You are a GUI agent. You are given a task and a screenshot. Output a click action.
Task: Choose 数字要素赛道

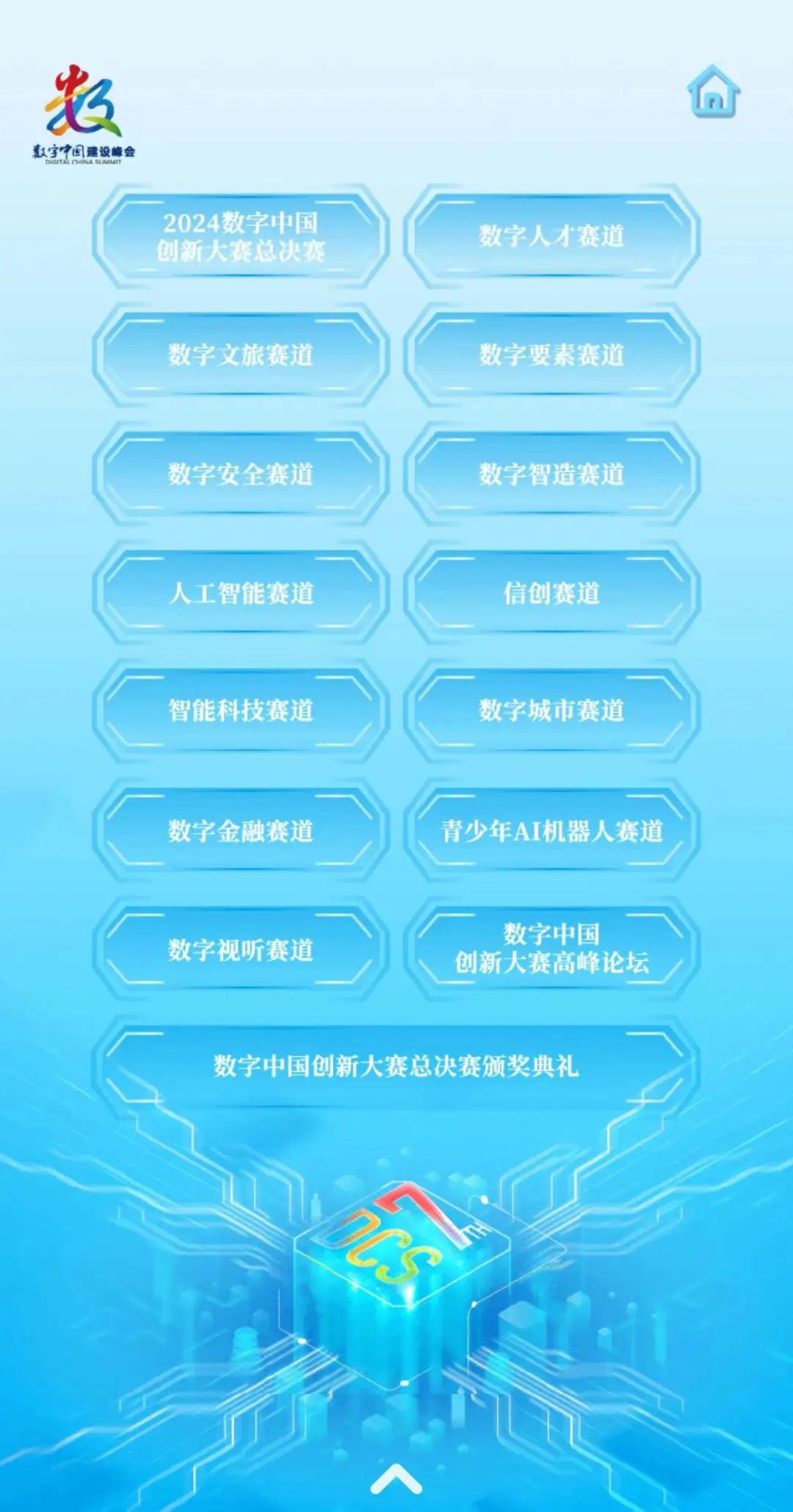click(x=551, y=355)
